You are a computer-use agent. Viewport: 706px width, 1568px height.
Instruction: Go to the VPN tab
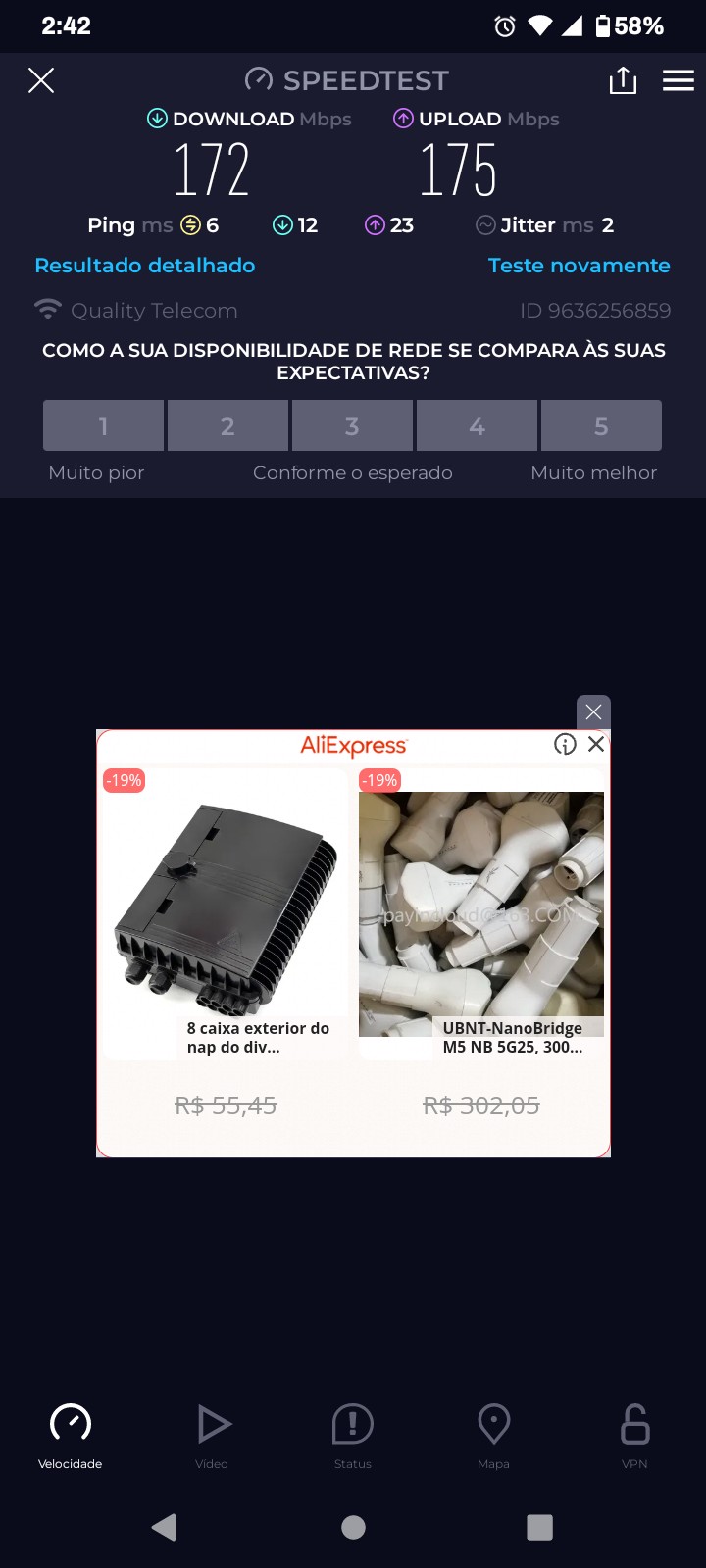634,1434
